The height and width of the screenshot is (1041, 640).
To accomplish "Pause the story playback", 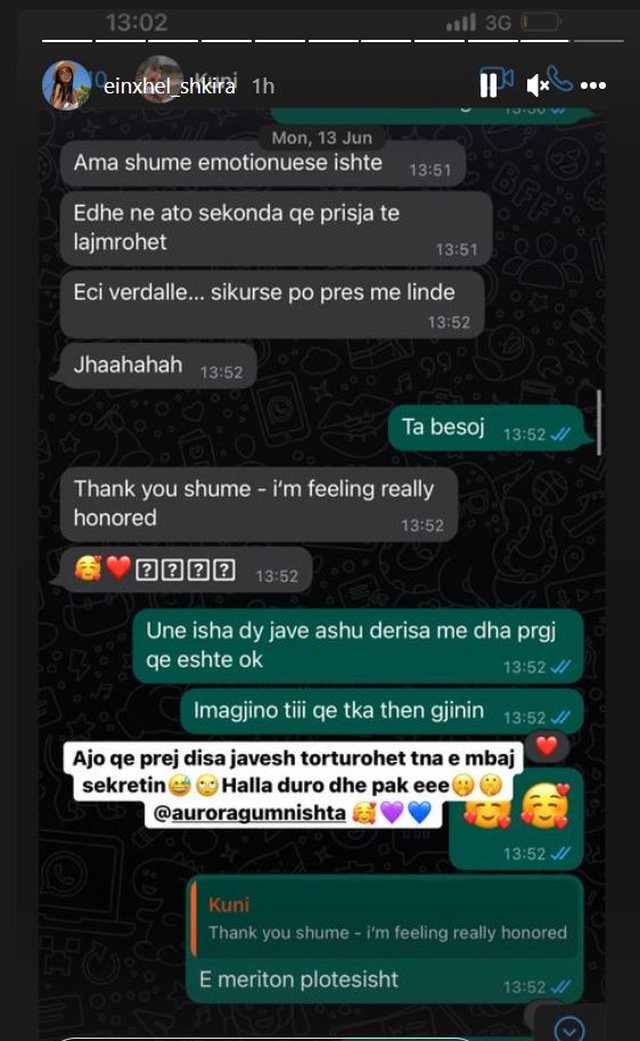I will coord(489,86).
